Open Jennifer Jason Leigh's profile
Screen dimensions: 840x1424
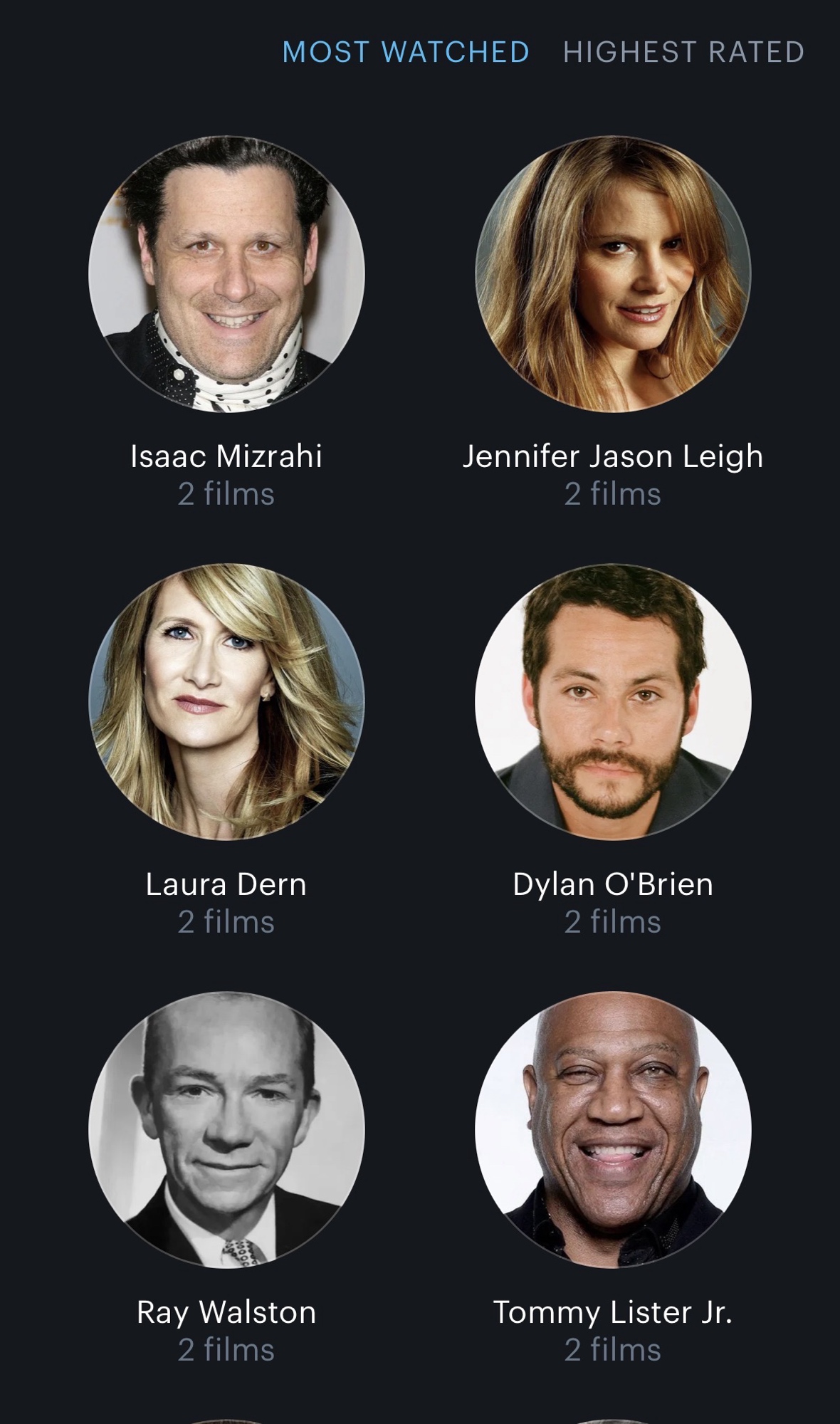pyautogui.click(x=613, y=274)
